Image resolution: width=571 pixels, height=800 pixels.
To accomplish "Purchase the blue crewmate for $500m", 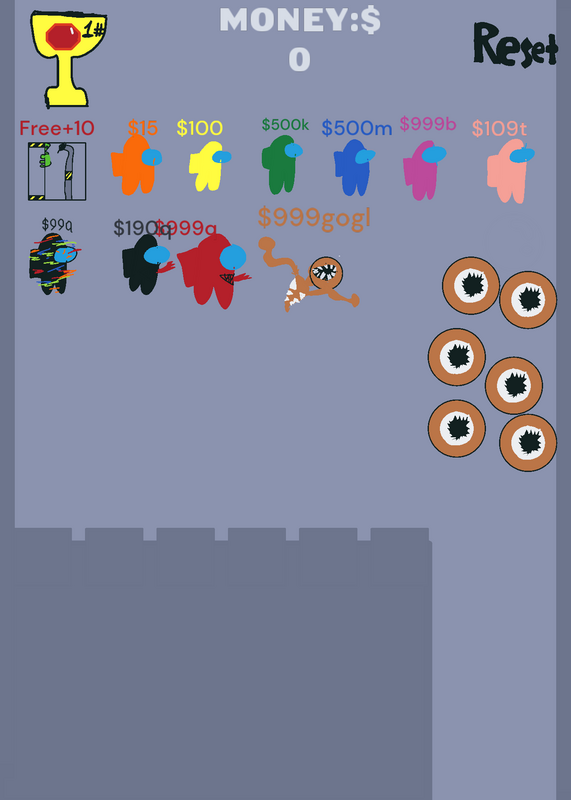I will pos(354,167).
